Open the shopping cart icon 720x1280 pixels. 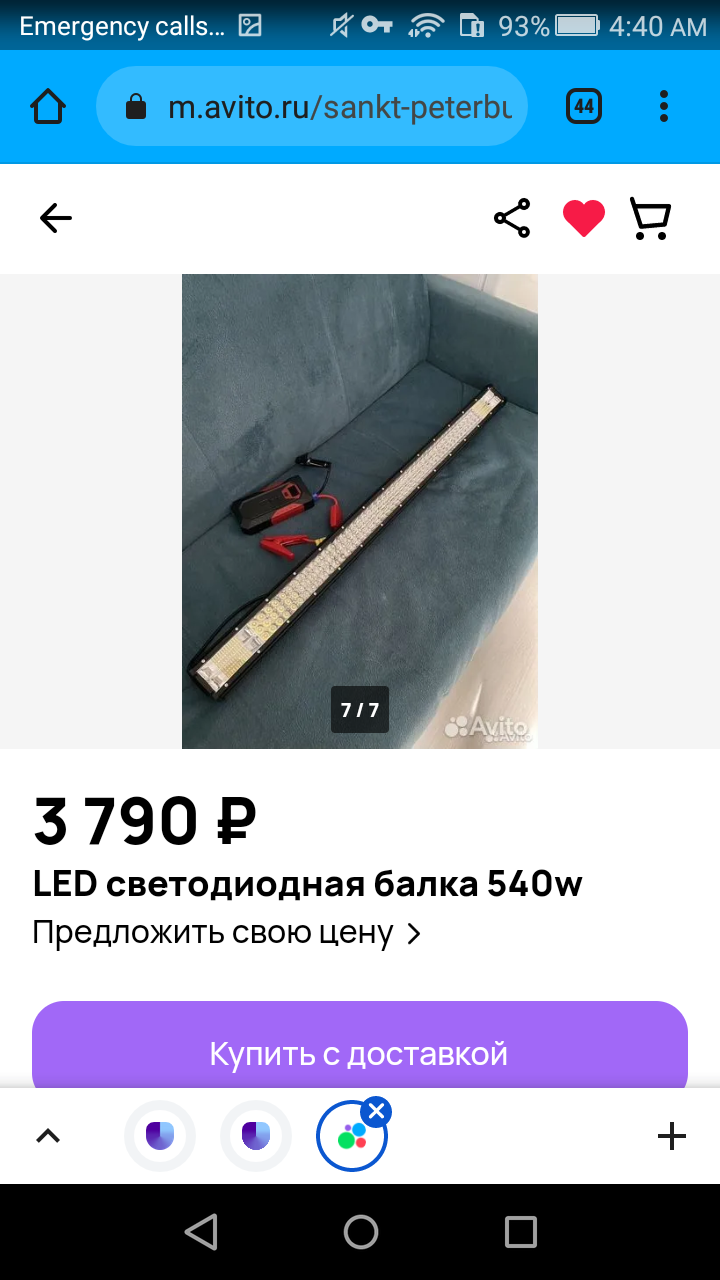(648, 218)
